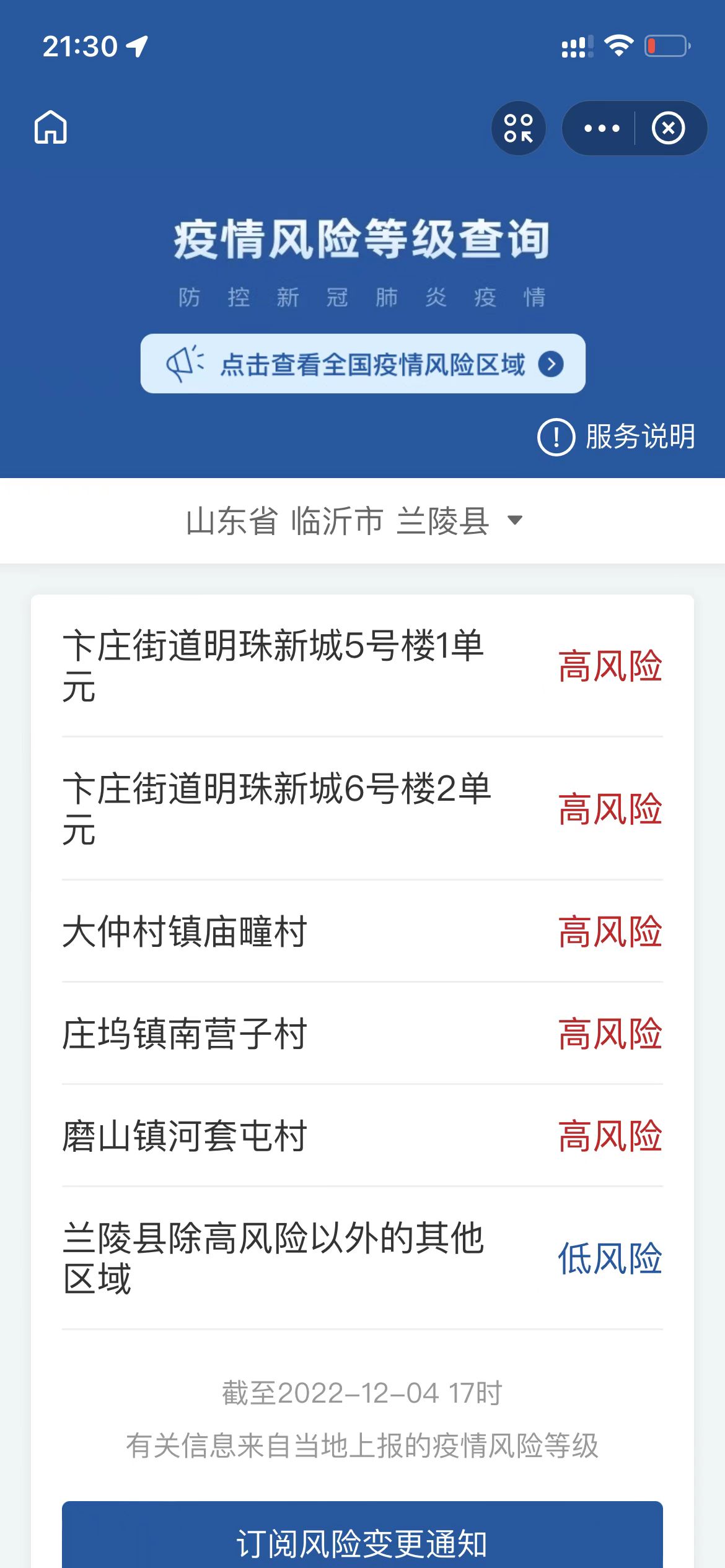
Task: Open the four-dot mini program panel icon
Action: [x=519, y=128]
